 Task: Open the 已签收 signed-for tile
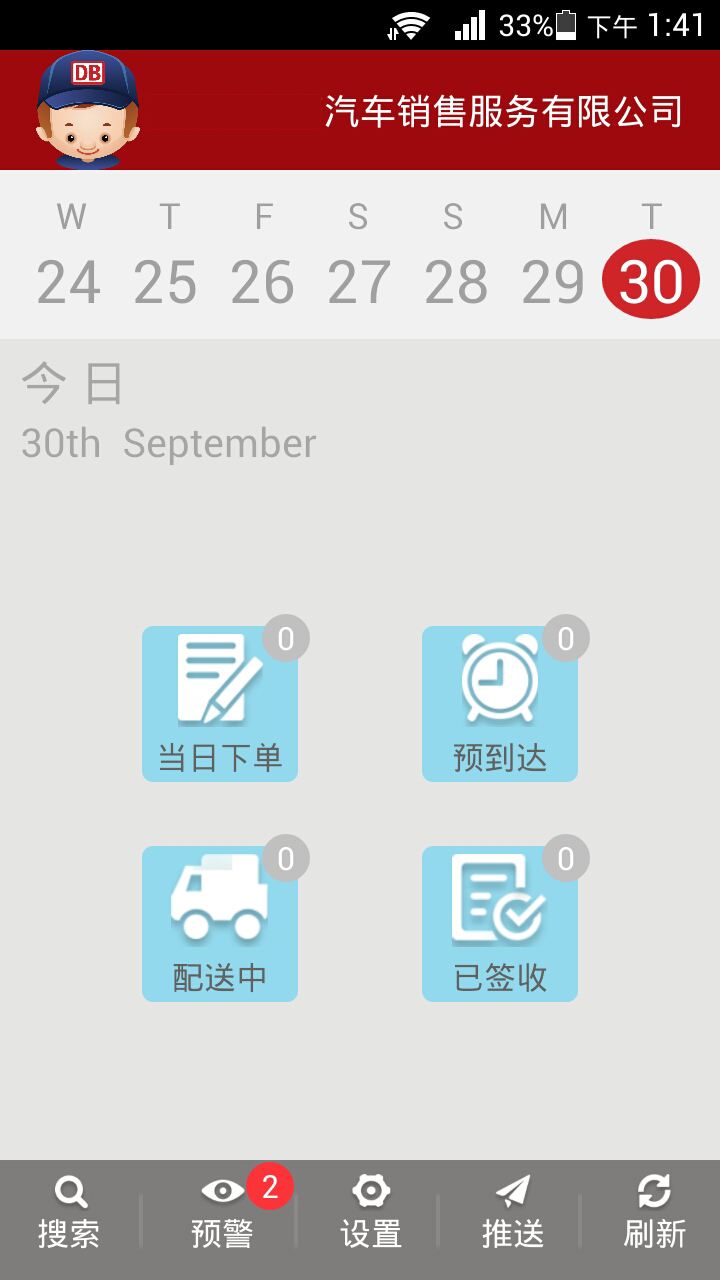500,923
